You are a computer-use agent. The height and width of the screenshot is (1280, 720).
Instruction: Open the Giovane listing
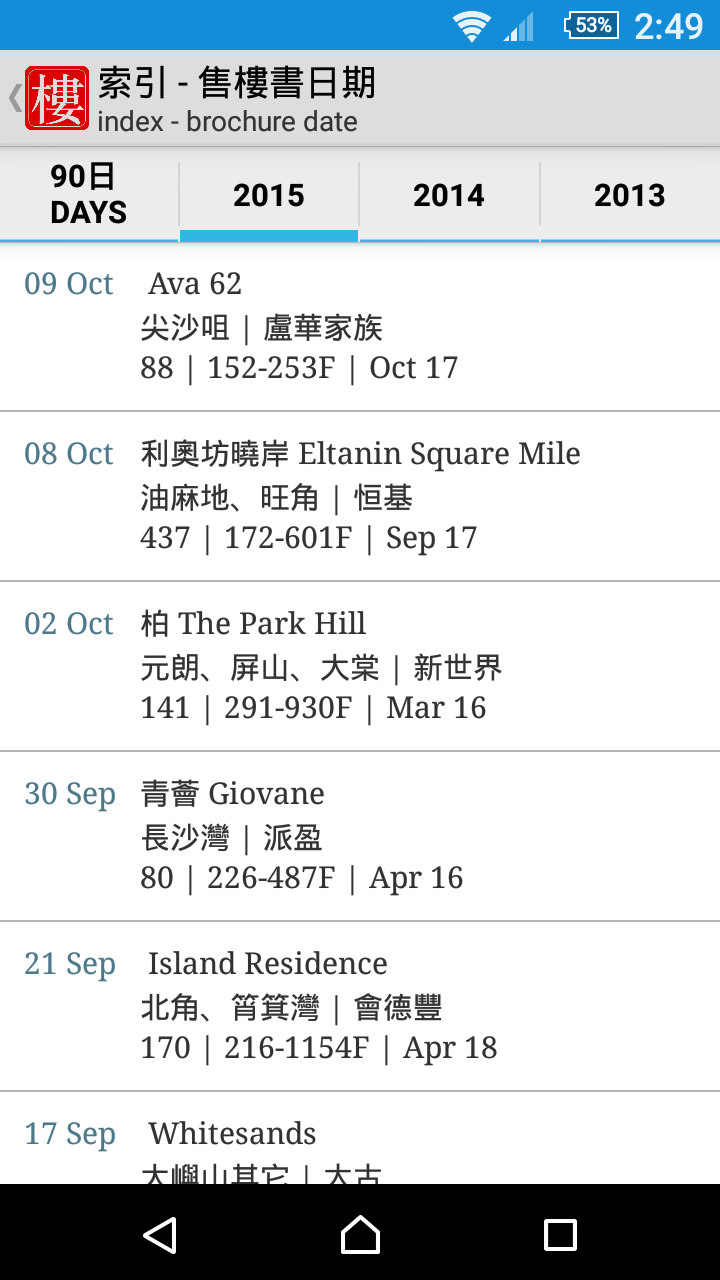click(x=360, y=836)
